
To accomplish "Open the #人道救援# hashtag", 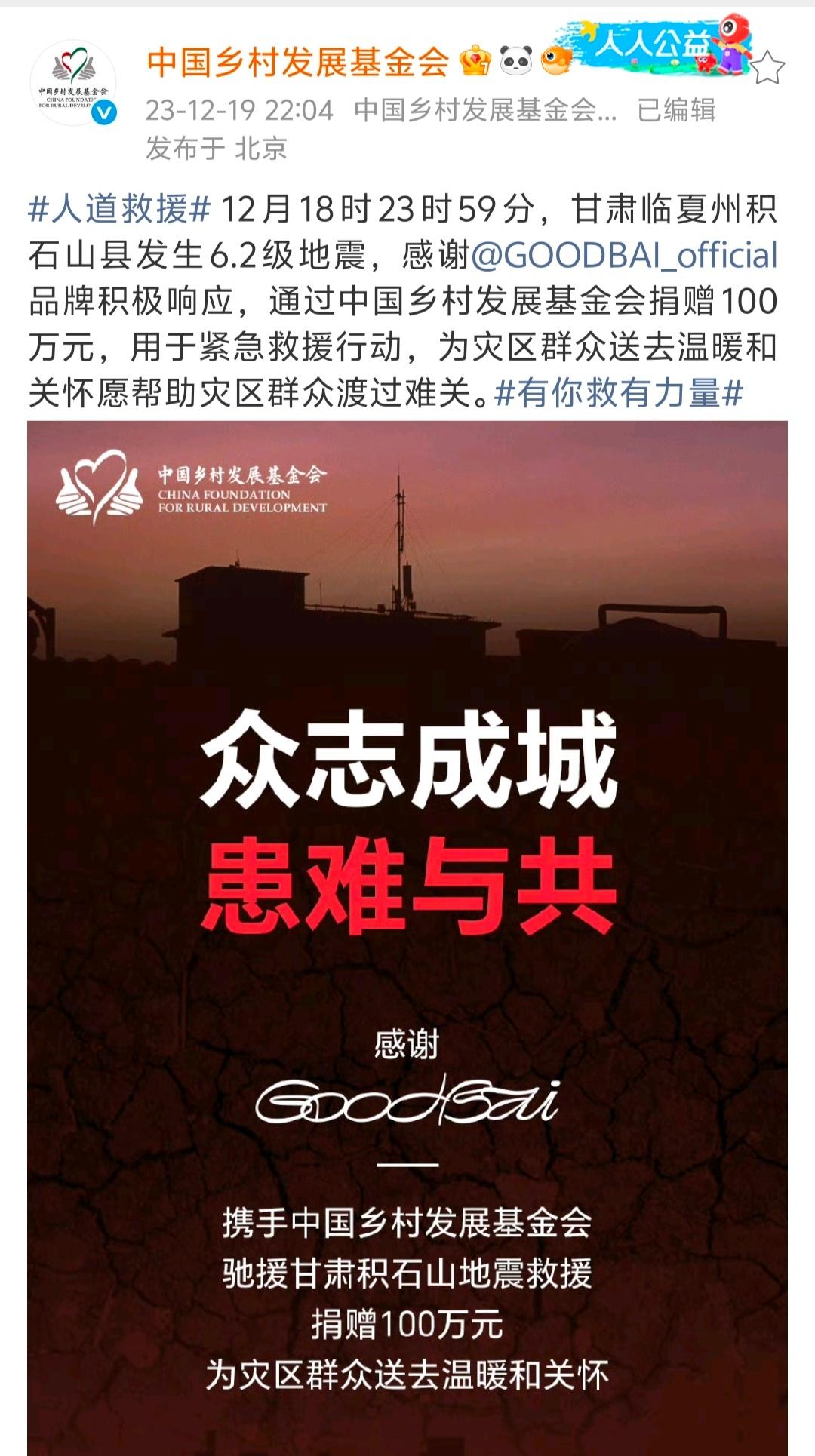I will (118, 209).
